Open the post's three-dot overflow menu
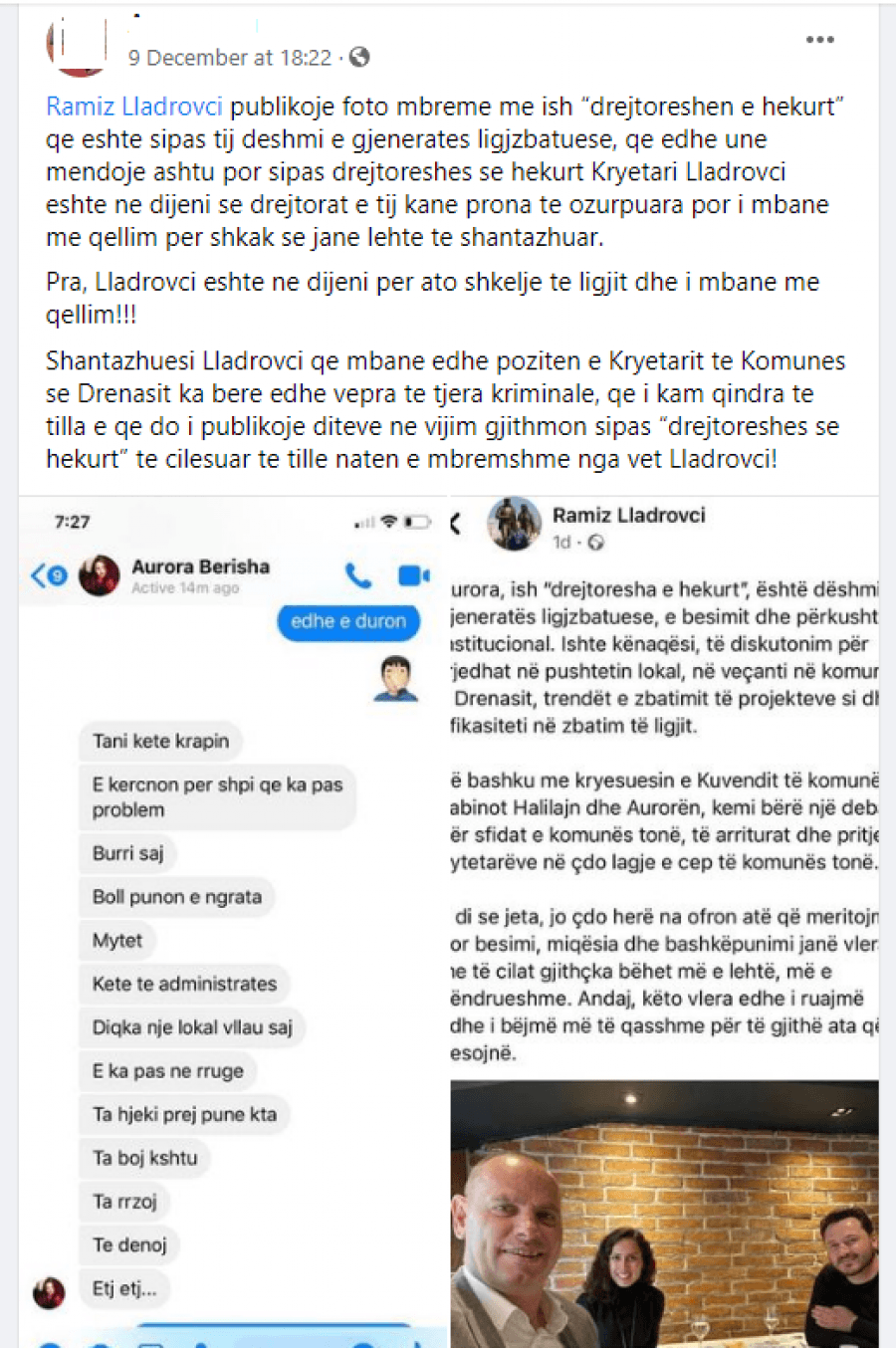896x1348 pixels. pyautogui.click(x=819, y=40)
